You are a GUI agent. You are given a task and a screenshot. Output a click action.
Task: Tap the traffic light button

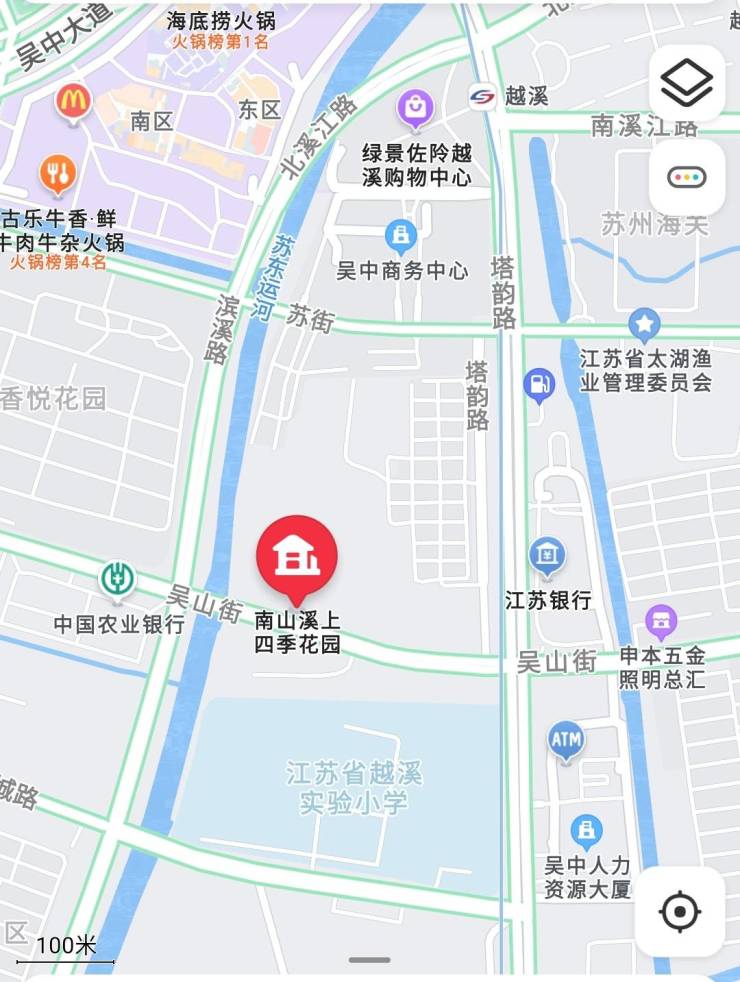(x=687, y=178)
